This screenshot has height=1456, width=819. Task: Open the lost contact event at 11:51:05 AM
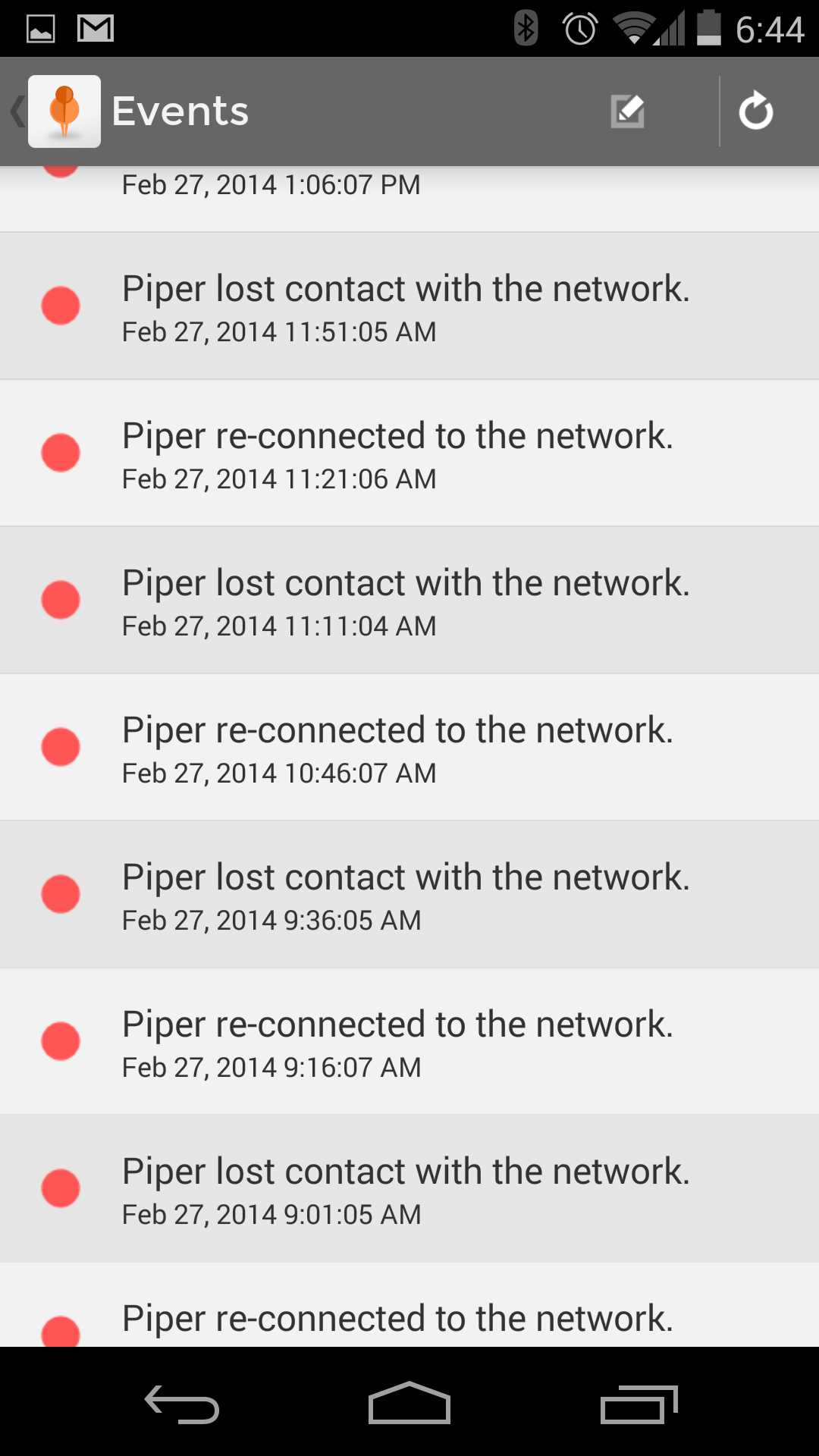tap(409, 306)
